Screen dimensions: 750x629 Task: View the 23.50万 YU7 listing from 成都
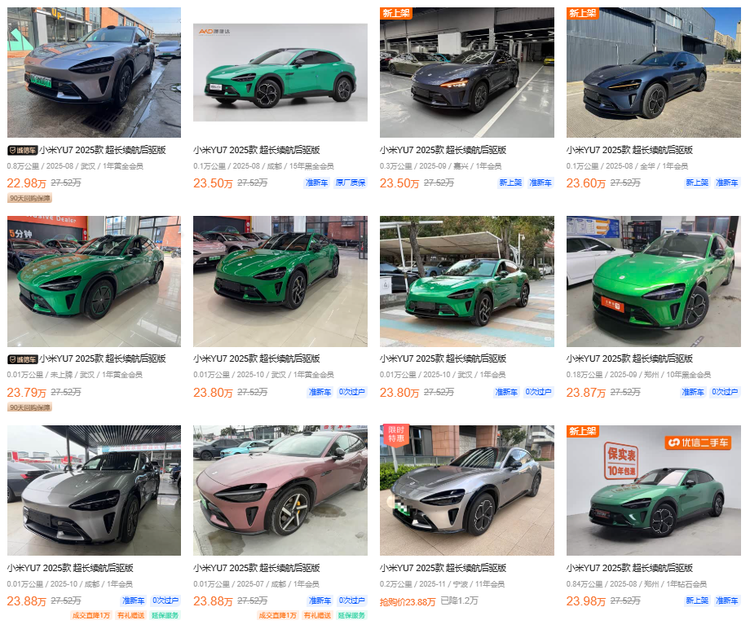280,72
